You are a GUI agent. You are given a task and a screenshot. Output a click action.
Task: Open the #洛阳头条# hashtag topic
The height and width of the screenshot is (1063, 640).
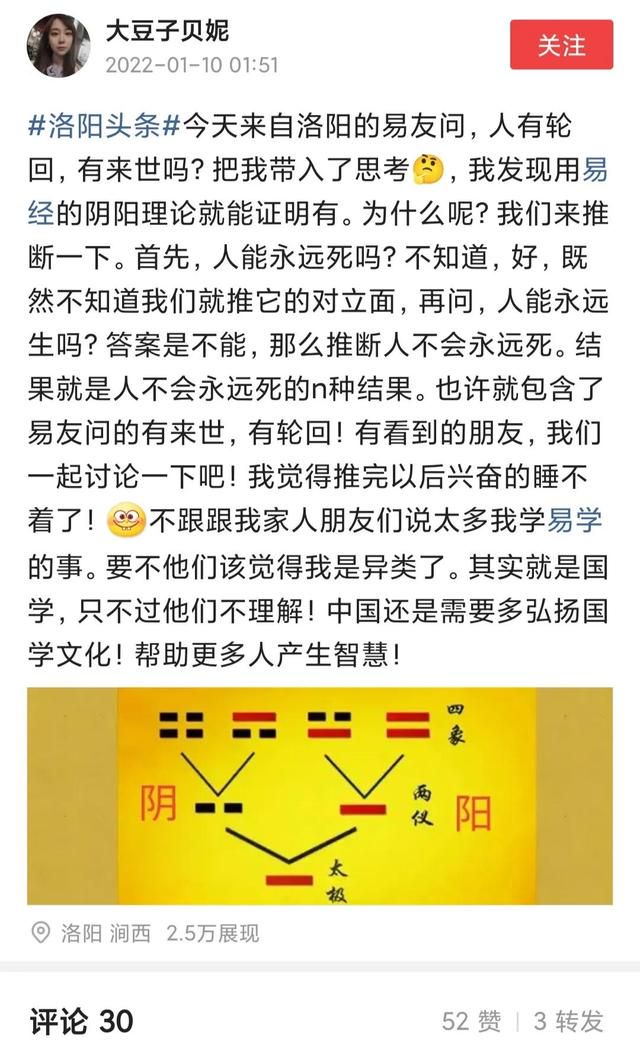[x=105, y=126]
